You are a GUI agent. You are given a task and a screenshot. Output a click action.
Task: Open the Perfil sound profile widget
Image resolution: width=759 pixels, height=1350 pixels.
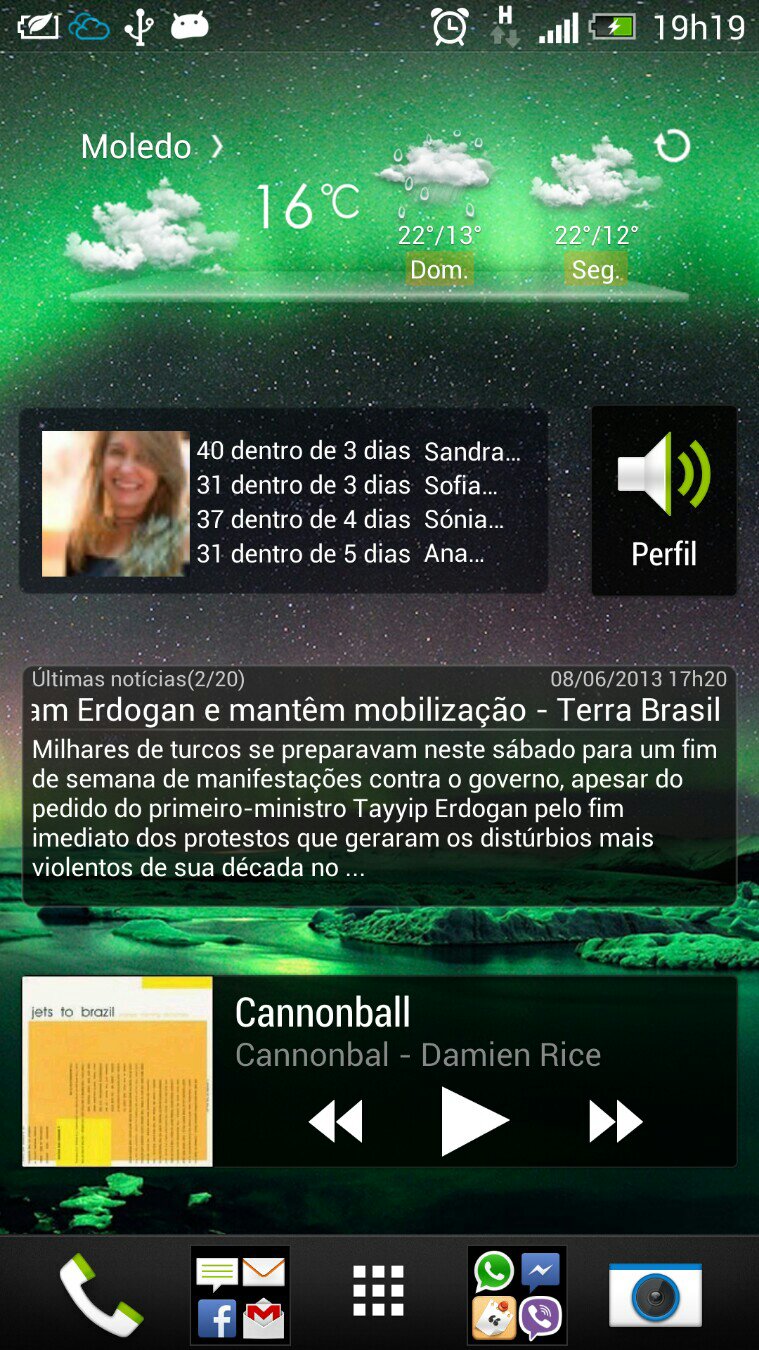click(x=664, y=500)
